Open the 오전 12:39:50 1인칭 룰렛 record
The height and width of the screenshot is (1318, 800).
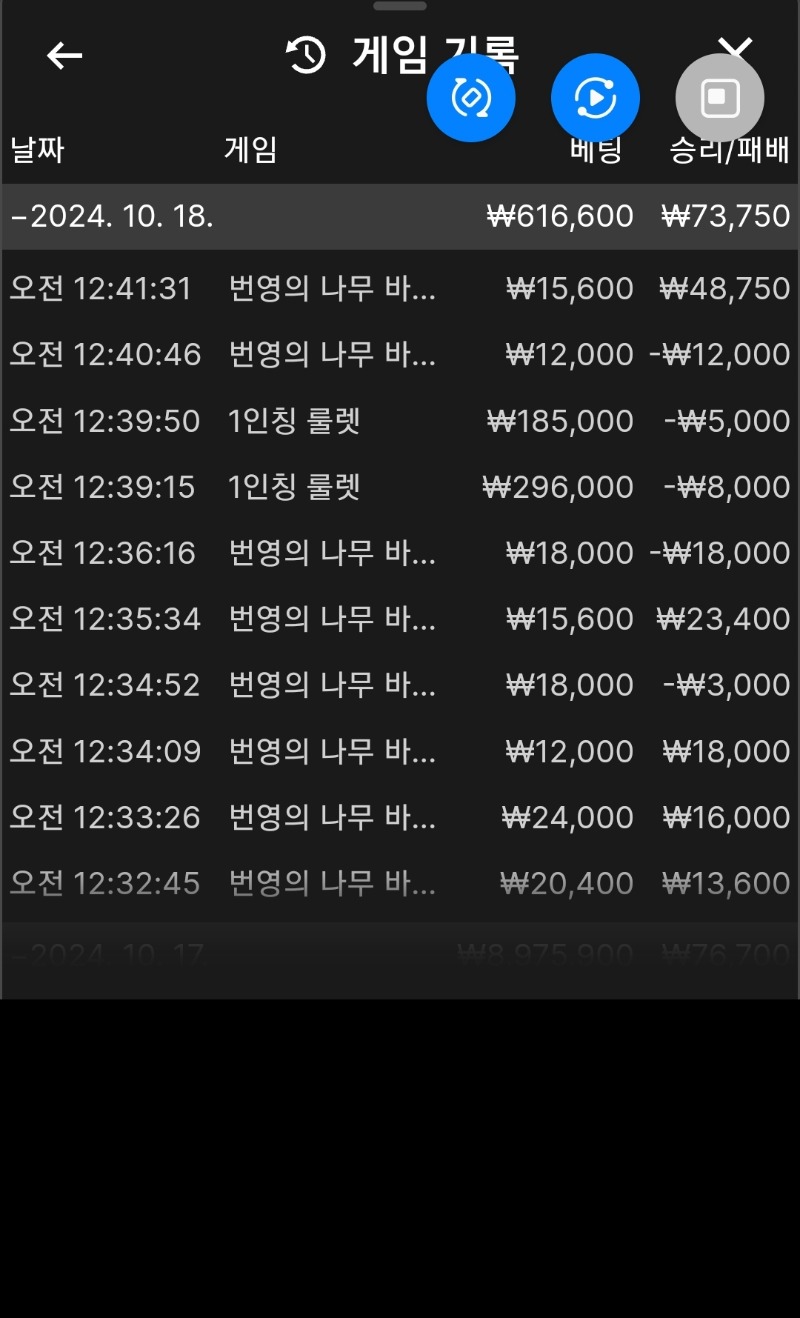tap(400, 421)
